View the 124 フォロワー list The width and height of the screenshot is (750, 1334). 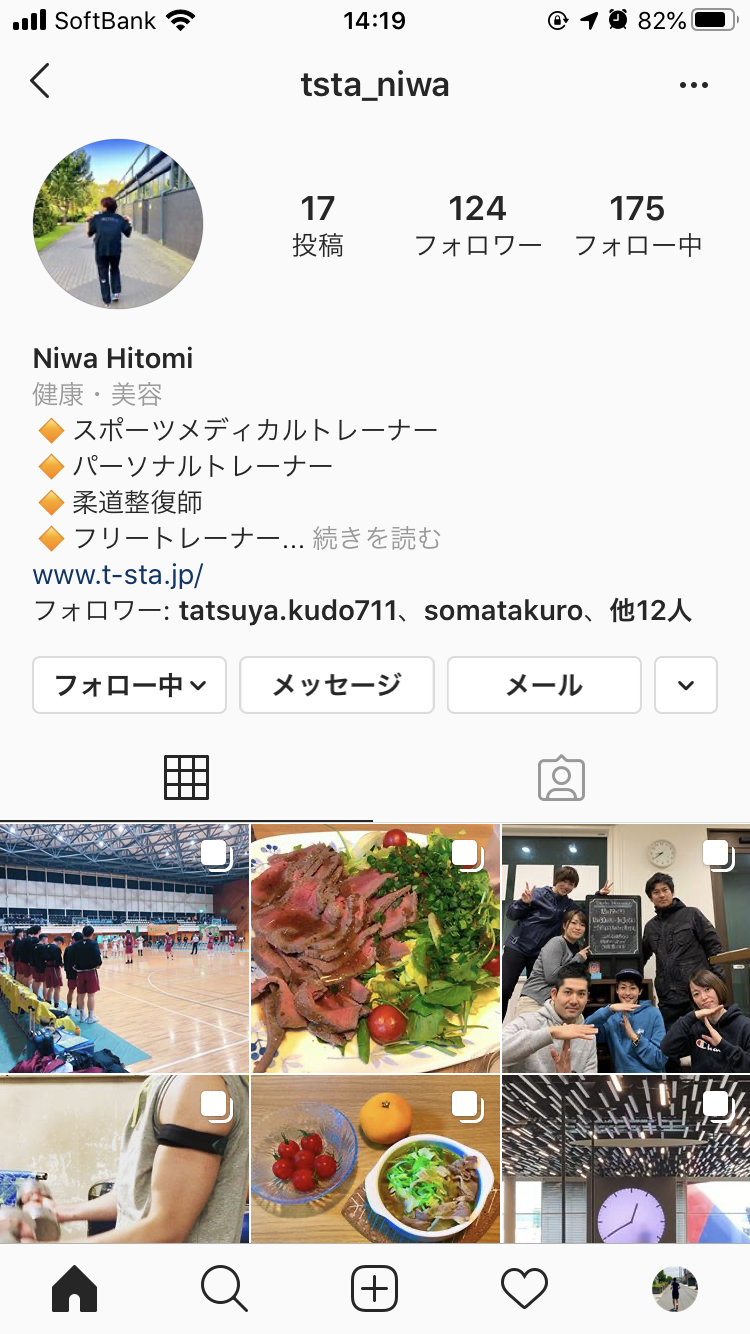click(x=478, y=225)
